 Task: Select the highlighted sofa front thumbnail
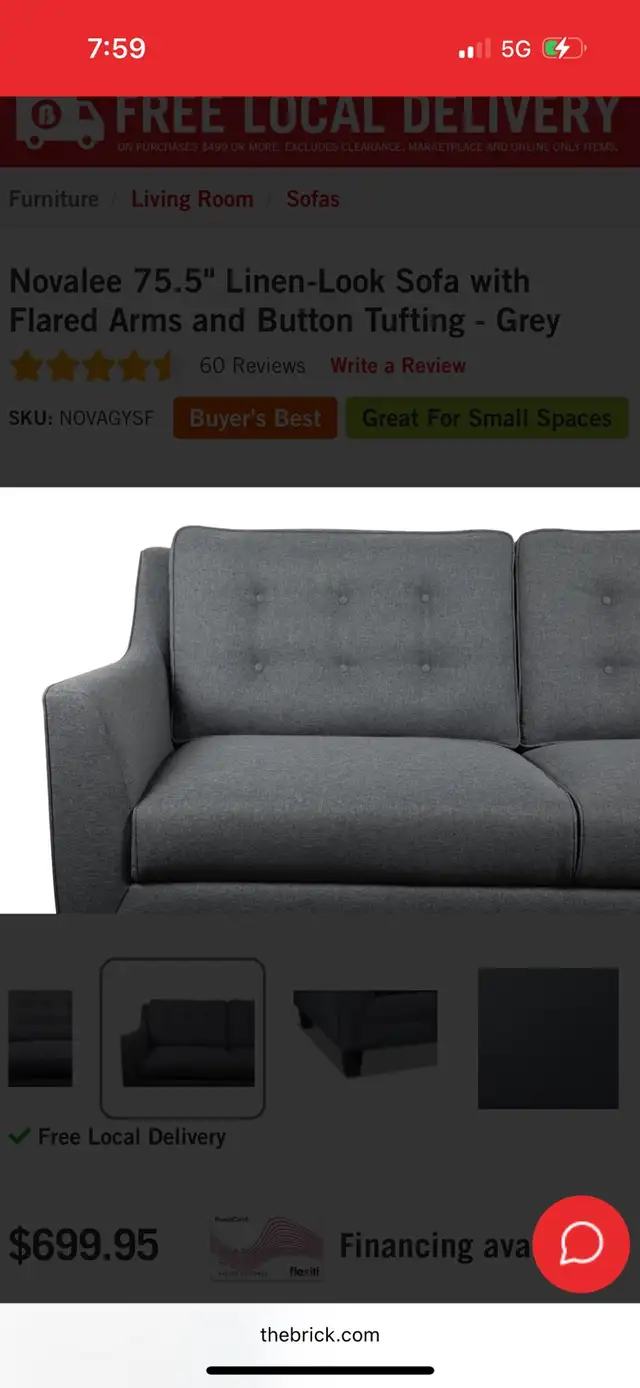tap(183, 1038)
